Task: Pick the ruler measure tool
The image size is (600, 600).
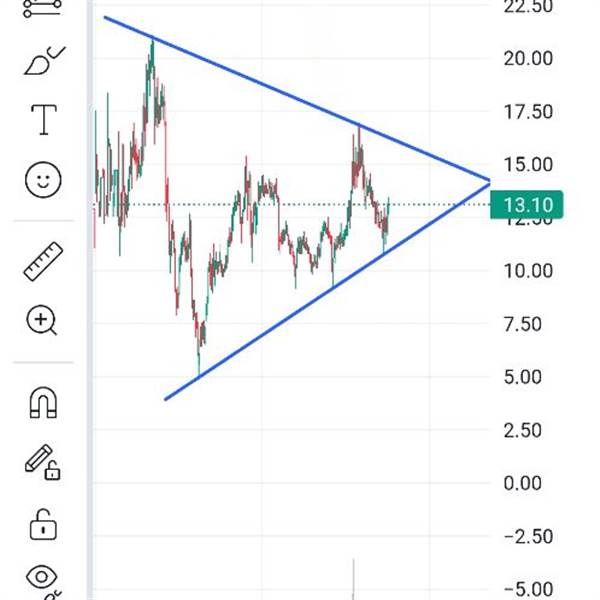Action: (42, 260)
